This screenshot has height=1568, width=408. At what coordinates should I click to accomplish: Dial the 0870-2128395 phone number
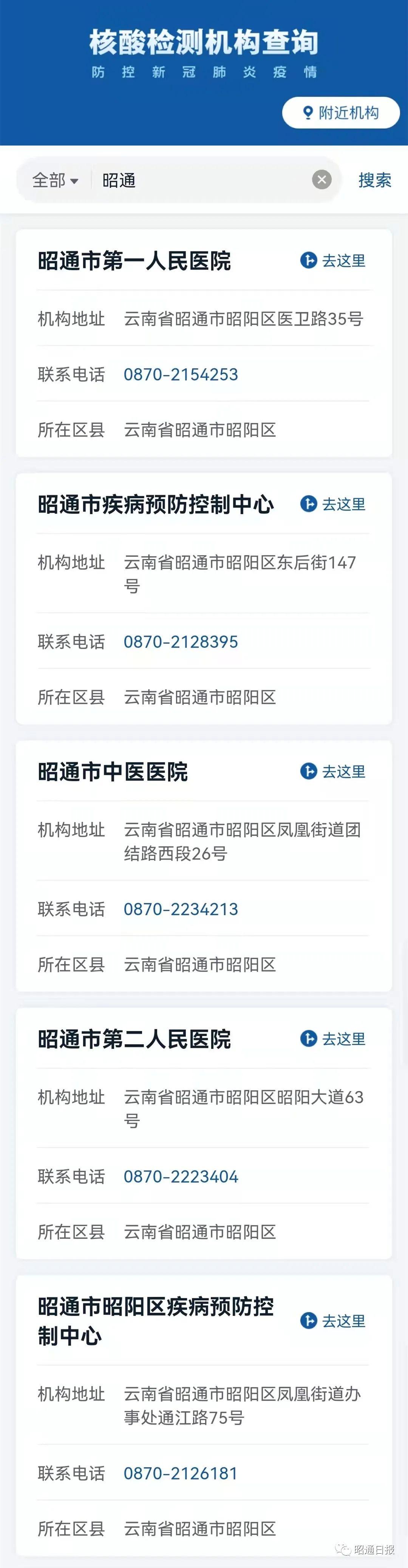pyautogui.click(x=181, y=642)
